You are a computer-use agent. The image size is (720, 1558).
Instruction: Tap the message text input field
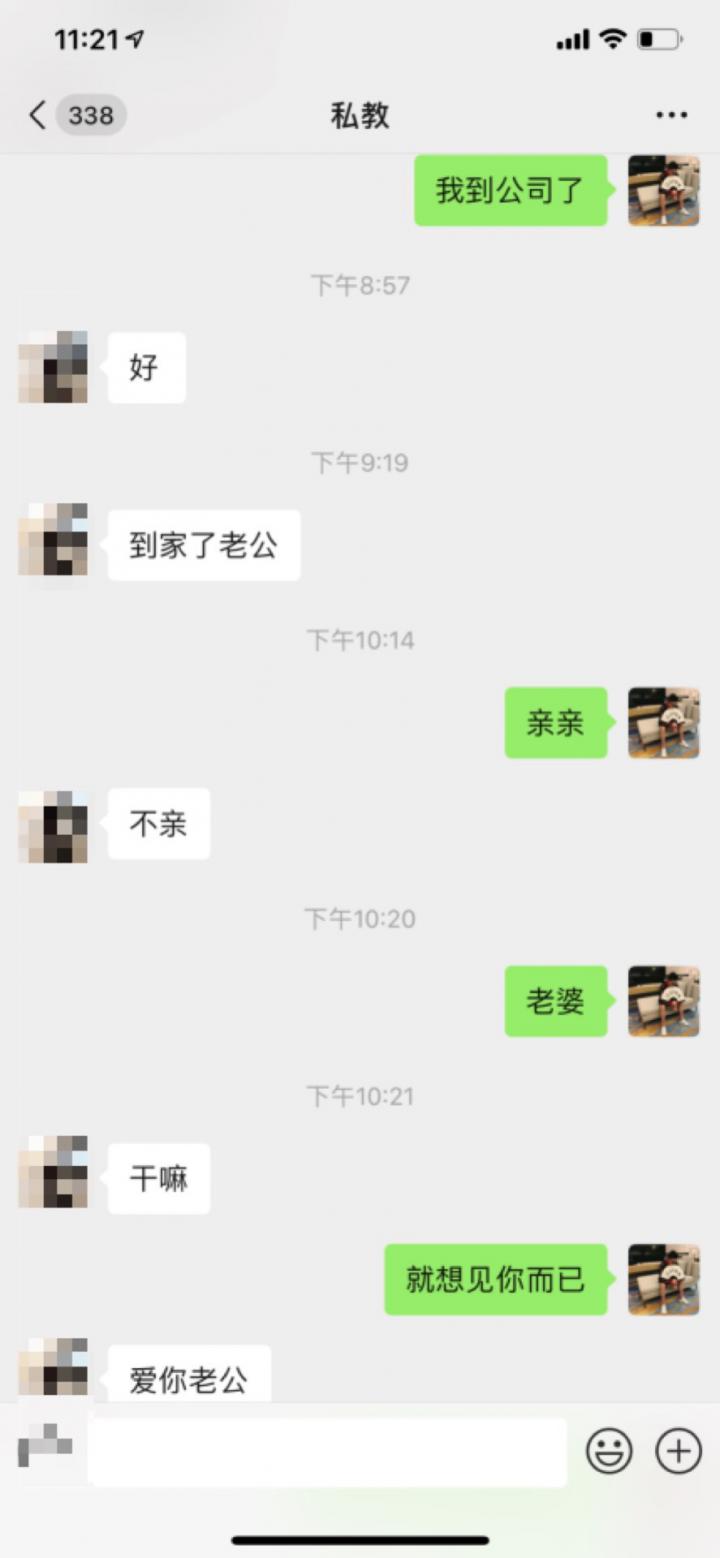[x=330, y=1450]
